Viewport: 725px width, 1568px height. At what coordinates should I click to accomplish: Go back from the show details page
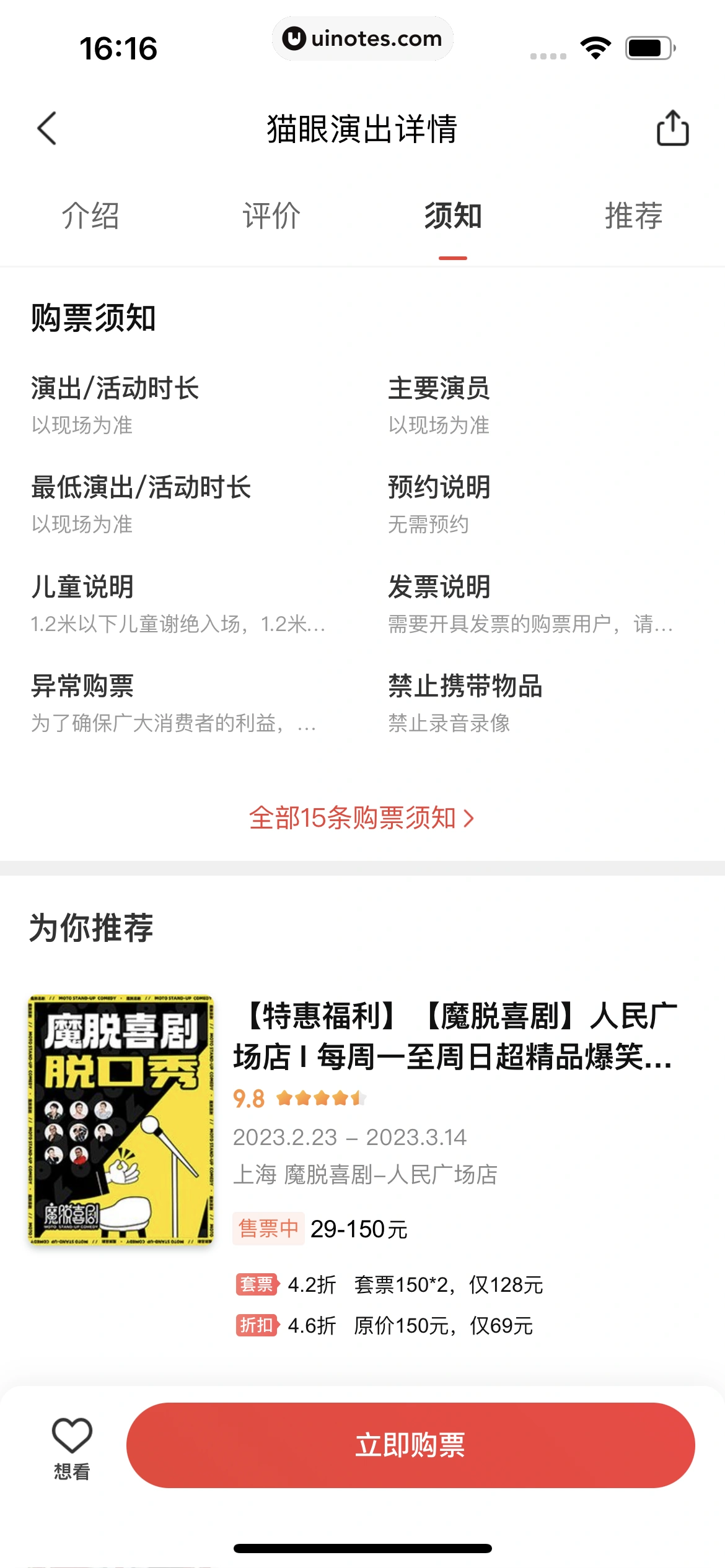click(47, 129)
